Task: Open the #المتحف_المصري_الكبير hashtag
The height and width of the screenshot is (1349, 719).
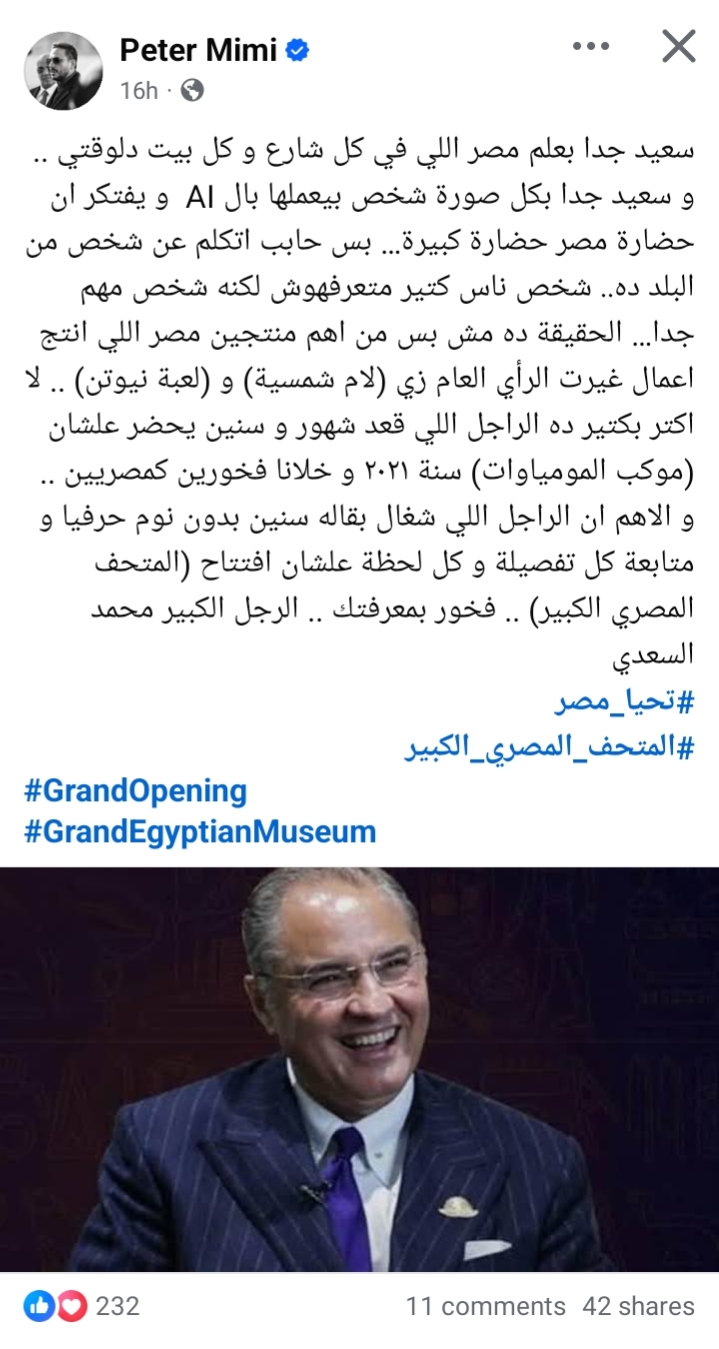Action: point(549,747)
